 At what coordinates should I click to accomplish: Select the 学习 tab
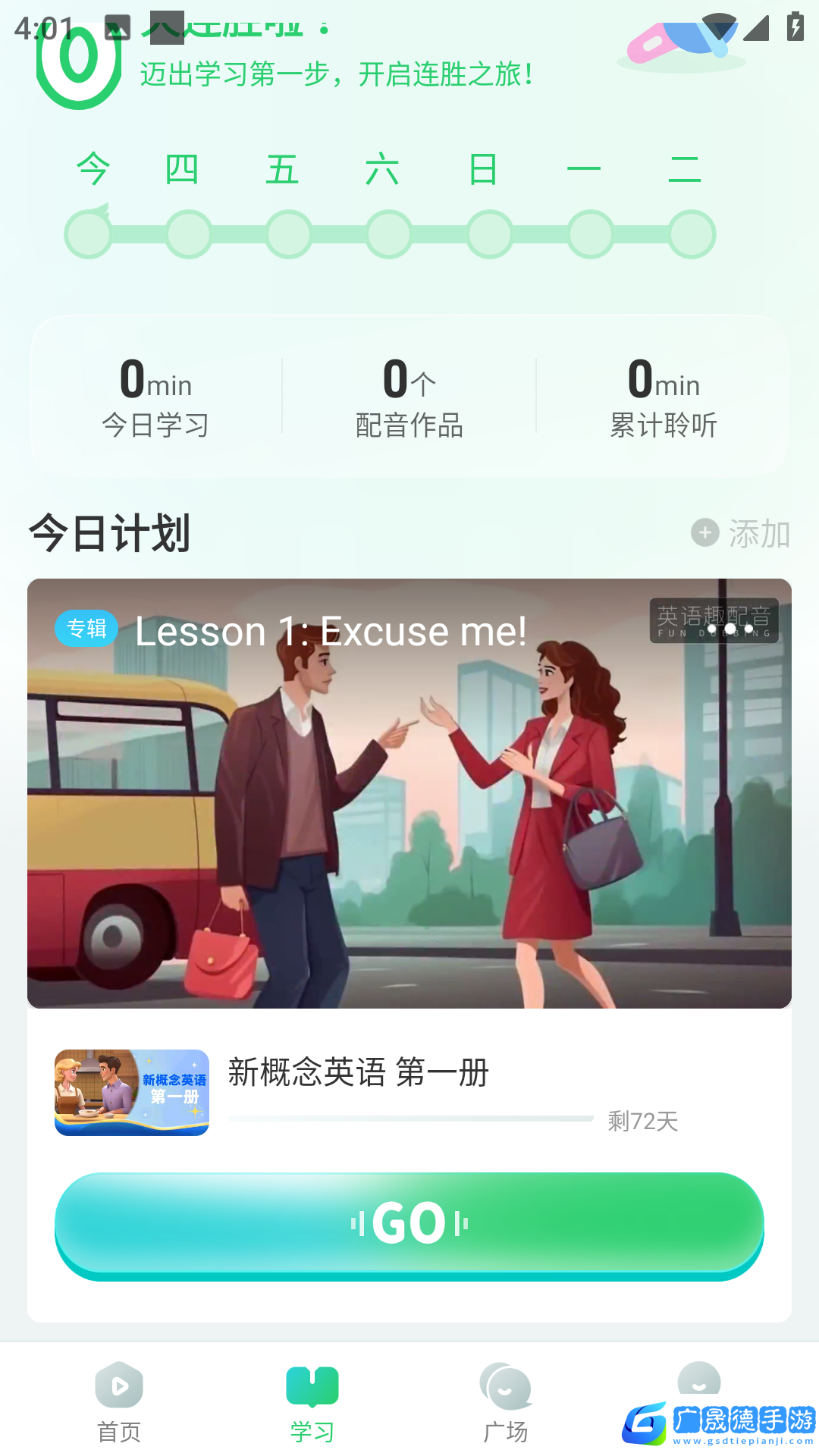312,1401
